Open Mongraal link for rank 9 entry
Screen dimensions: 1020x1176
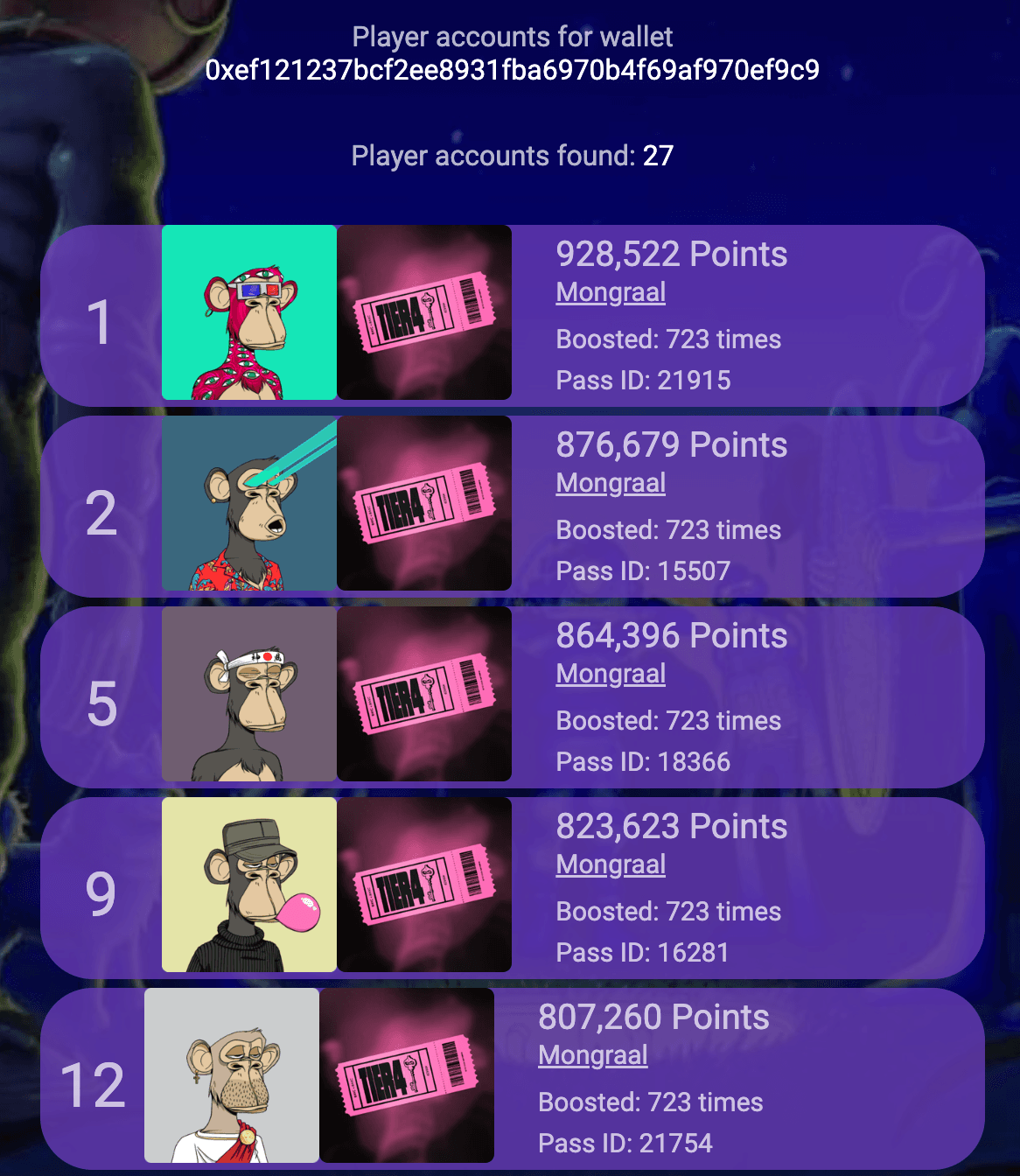611,864
